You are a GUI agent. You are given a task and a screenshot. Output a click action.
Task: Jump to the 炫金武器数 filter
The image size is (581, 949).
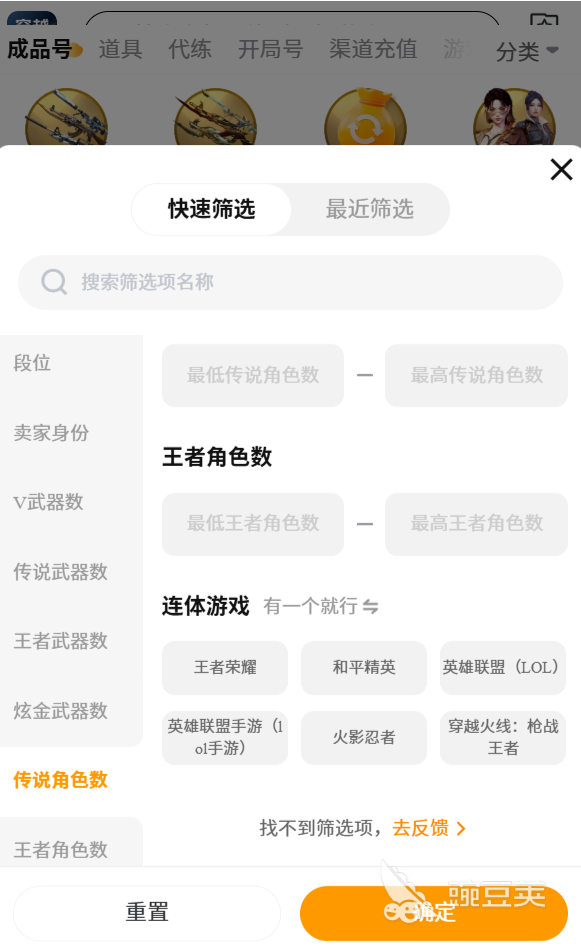point(71,711)
